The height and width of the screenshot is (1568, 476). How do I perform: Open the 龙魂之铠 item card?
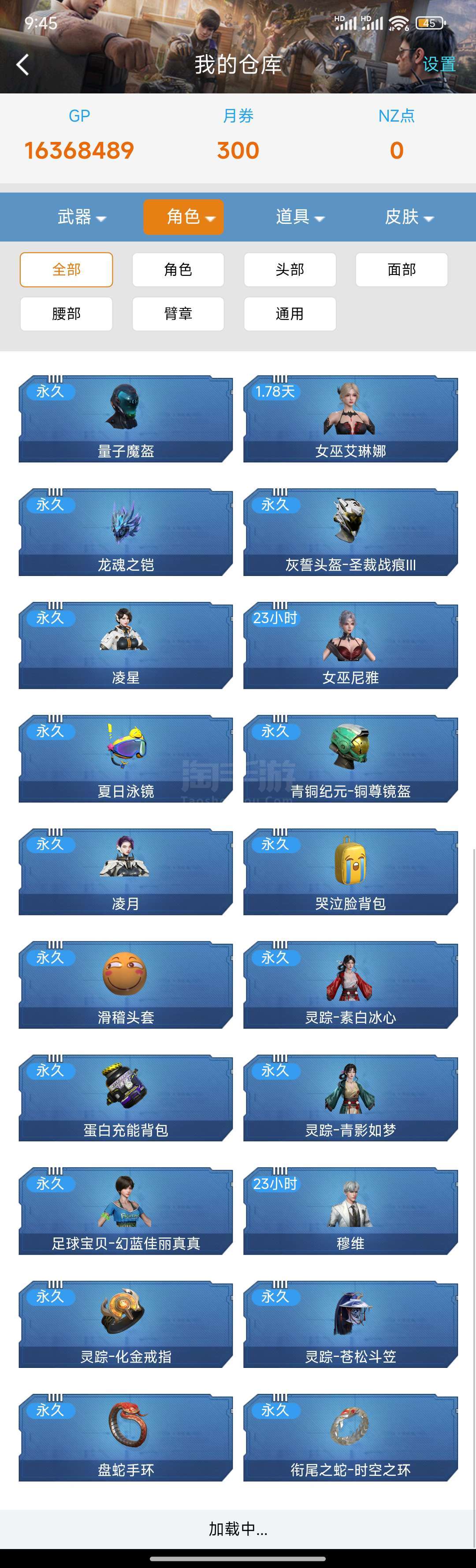click(126, 532)
